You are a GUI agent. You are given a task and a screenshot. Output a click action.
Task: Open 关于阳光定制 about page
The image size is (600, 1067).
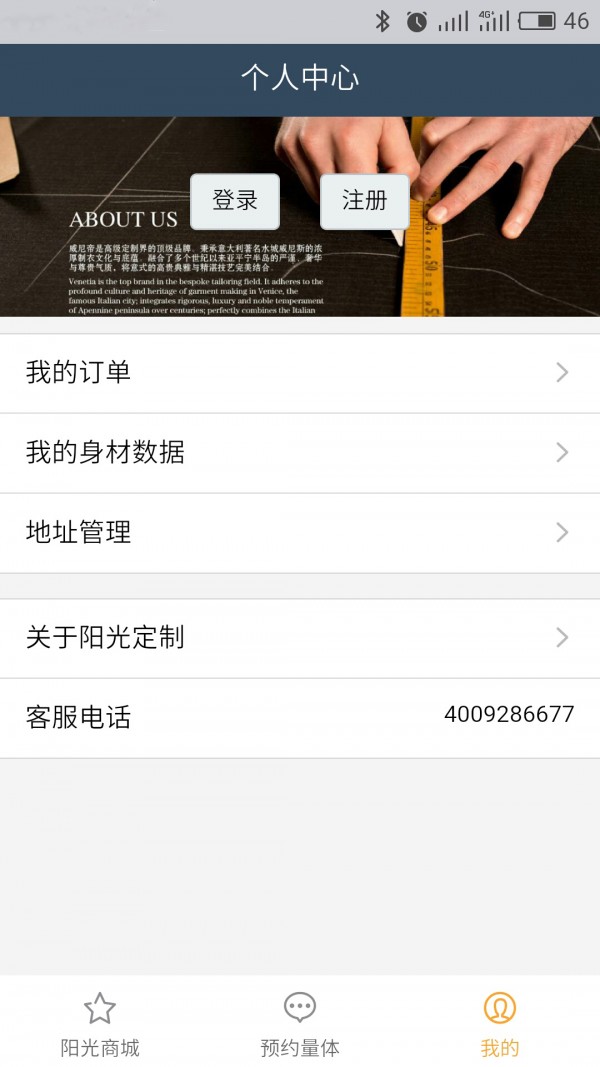point(300,638)
